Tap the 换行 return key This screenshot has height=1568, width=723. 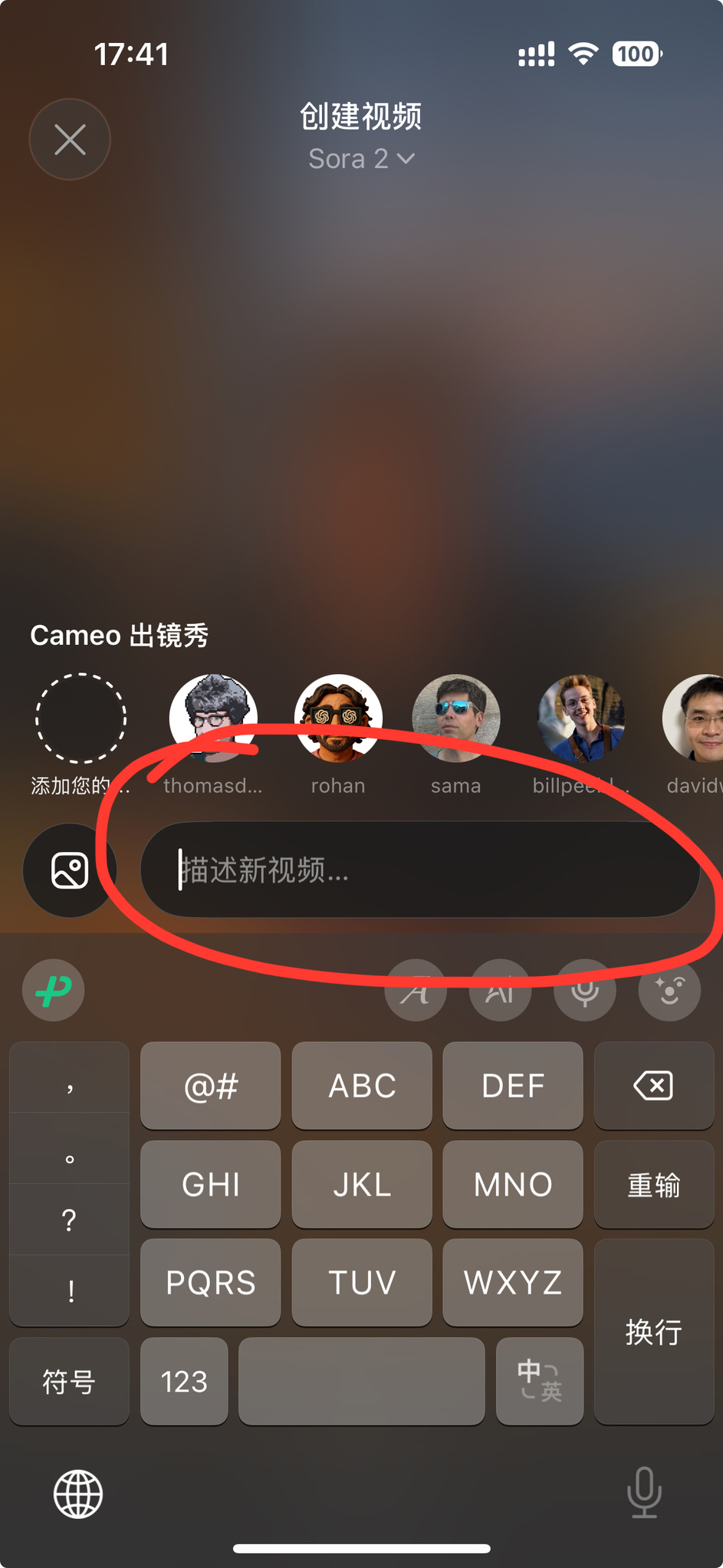(653, 1332)
